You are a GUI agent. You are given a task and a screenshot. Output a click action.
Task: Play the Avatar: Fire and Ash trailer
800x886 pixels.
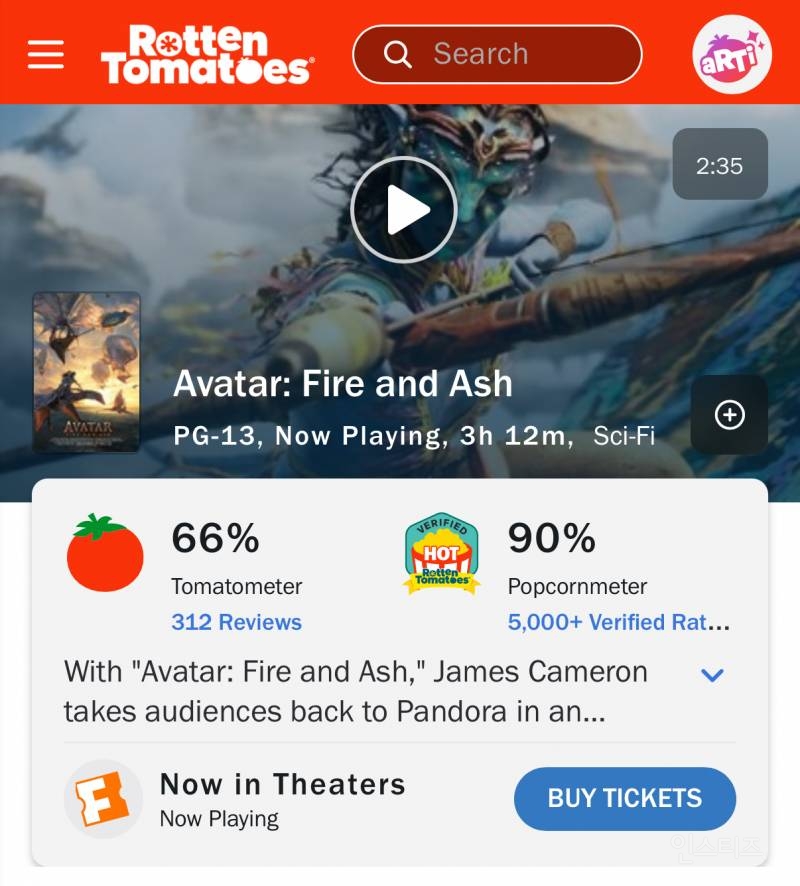(x=403, y=210)
